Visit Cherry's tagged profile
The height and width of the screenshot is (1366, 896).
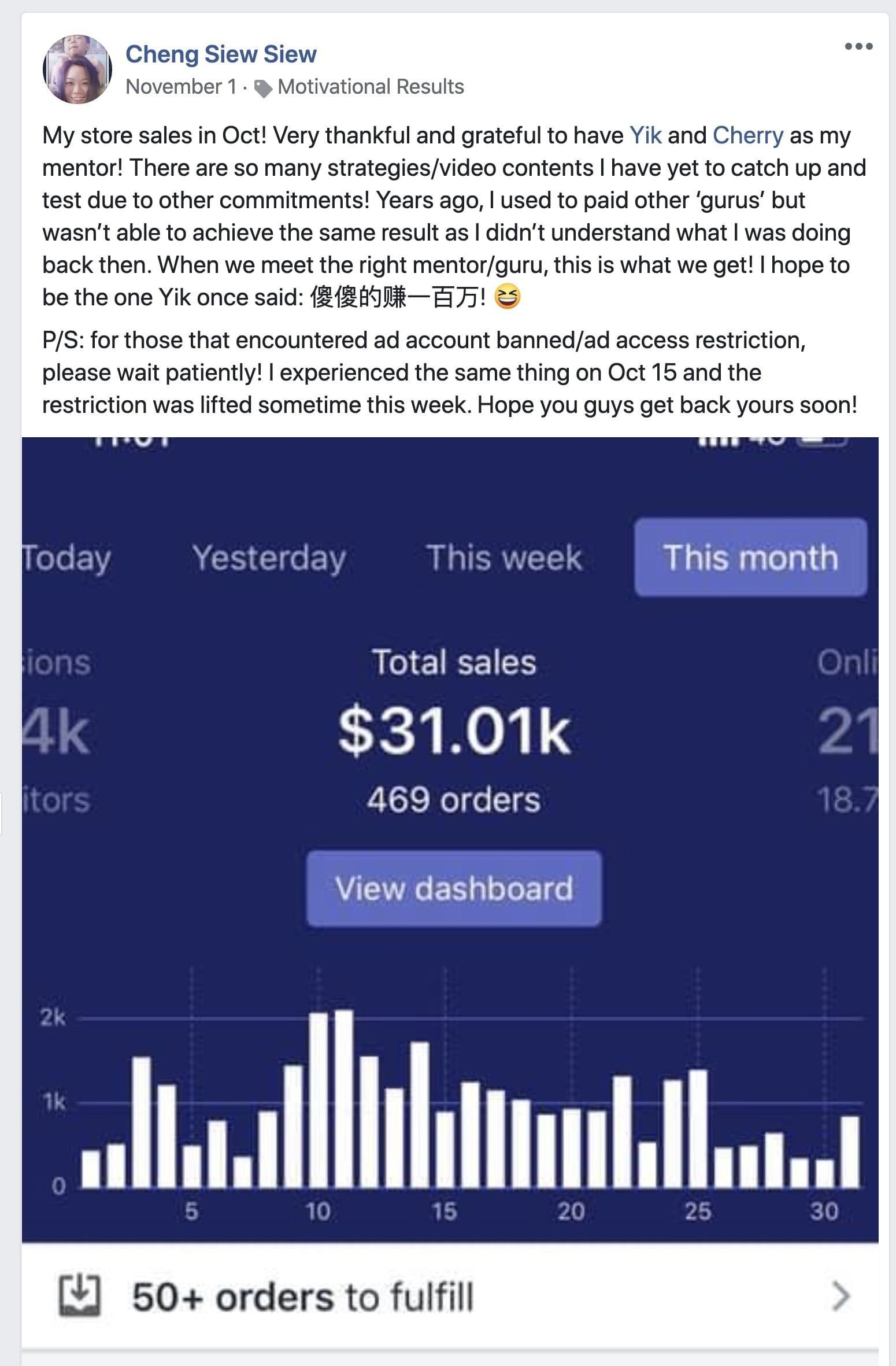point(748,135)
